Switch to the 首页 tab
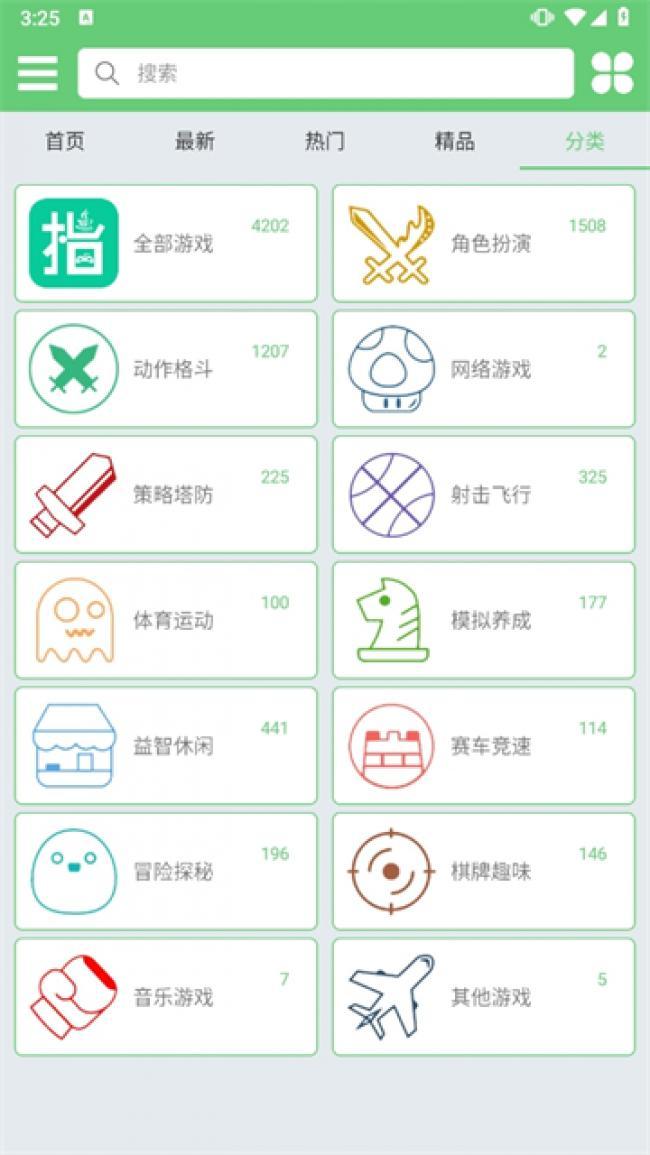This screenshot has width=650, height=1155. [x=65, y=141]
